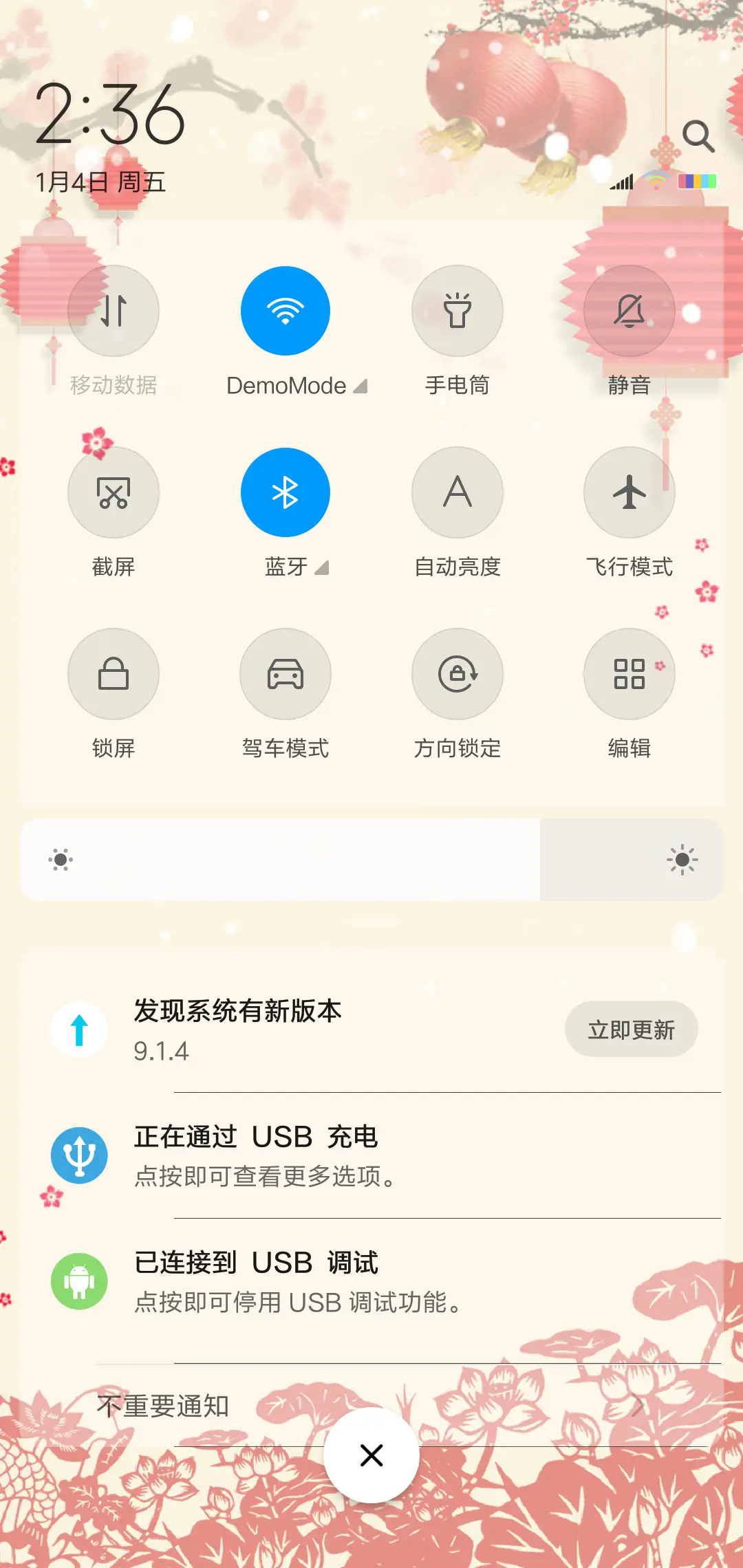Open 驾车模式 driving mode

[x=286, y=674]
